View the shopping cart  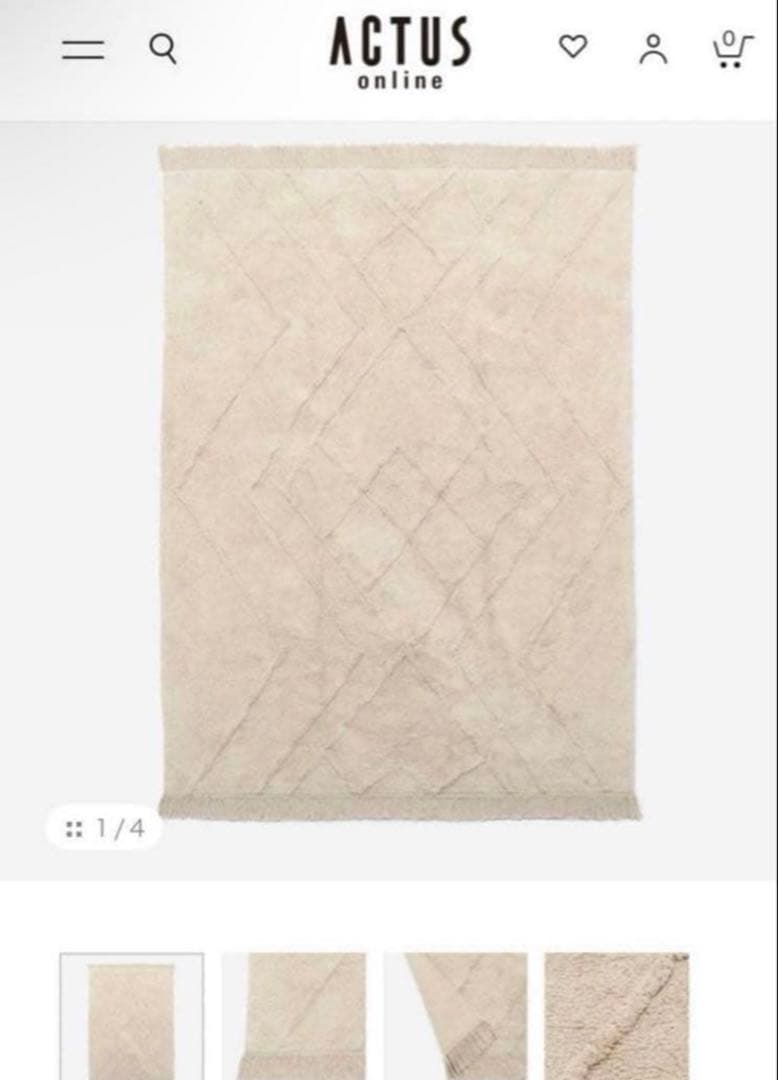pos(732,48)
